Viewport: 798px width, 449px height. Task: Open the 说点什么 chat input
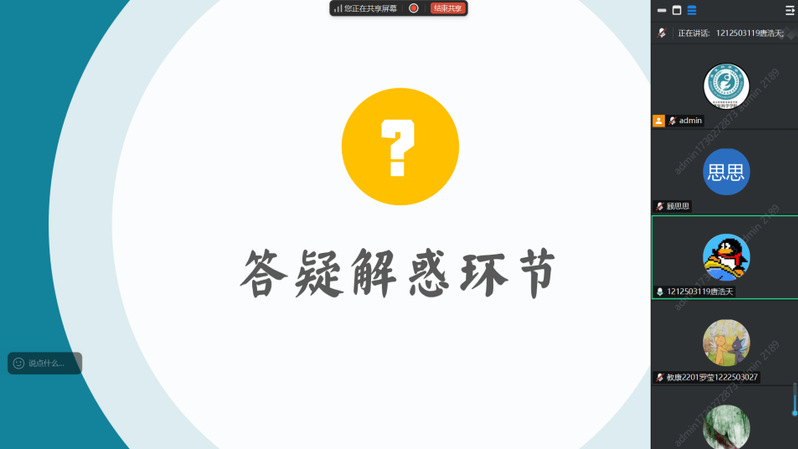pyautogui.click(x=45, y=363)
